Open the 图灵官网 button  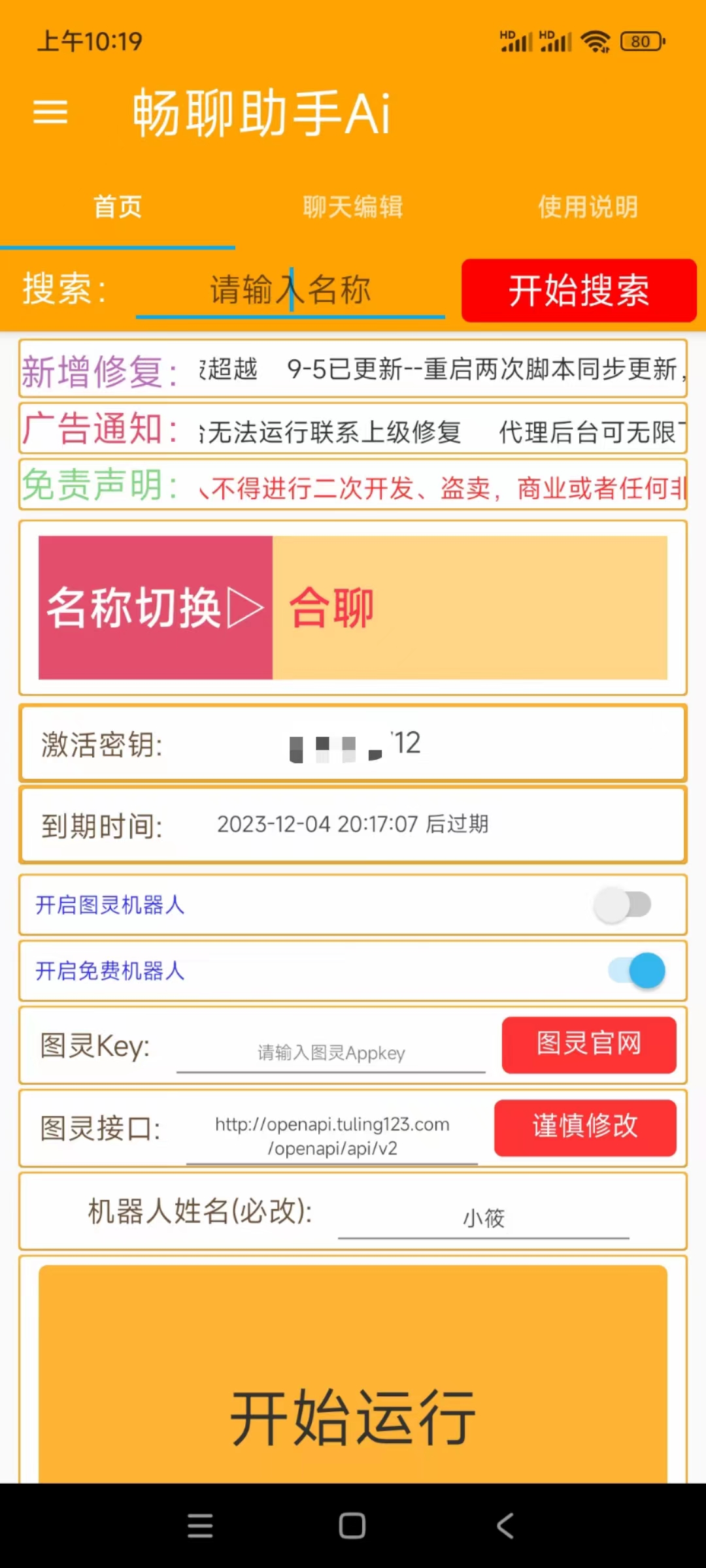(x=588, y=1044)
